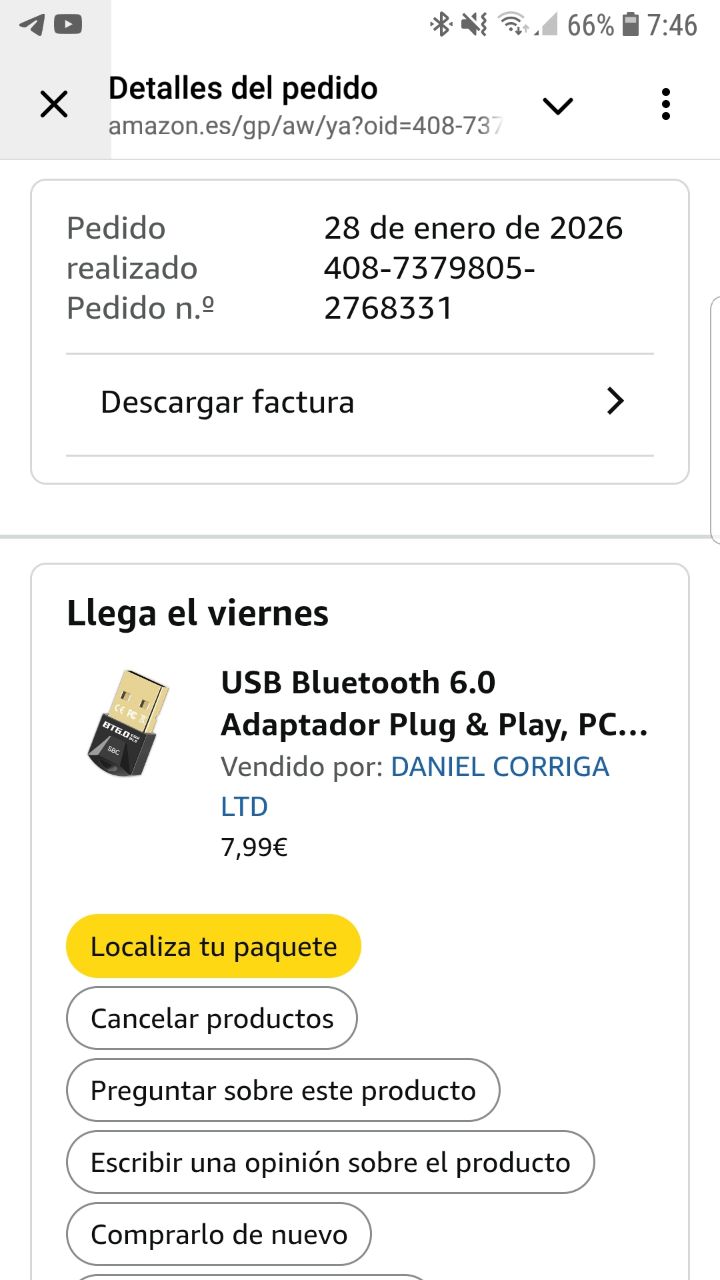Select Comprarlo de nuevo
Image resolution: width=720 pixels, height=1280 pixels.
point(219,1234)
